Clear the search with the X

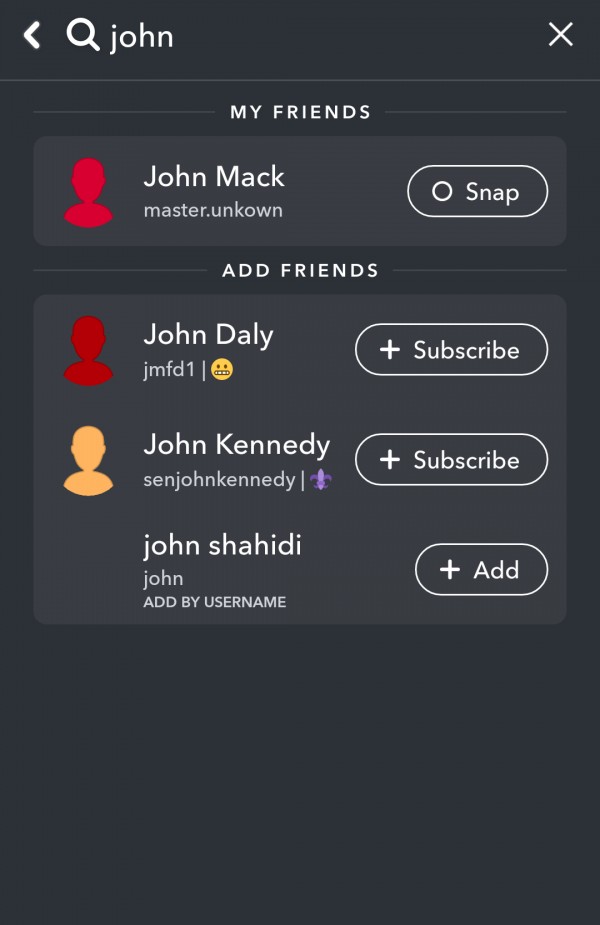point(561,35)
